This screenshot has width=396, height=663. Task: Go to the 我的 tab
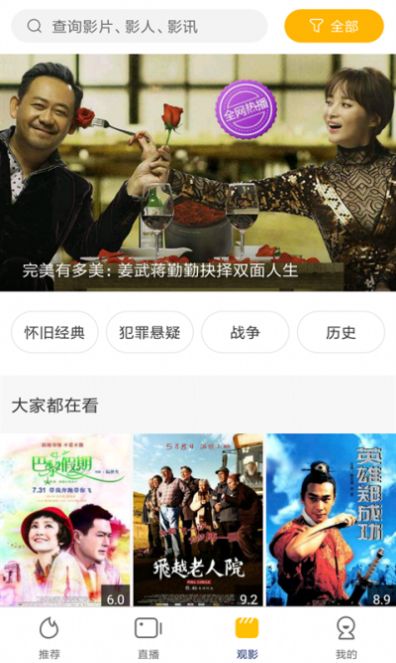click(346, 638)
